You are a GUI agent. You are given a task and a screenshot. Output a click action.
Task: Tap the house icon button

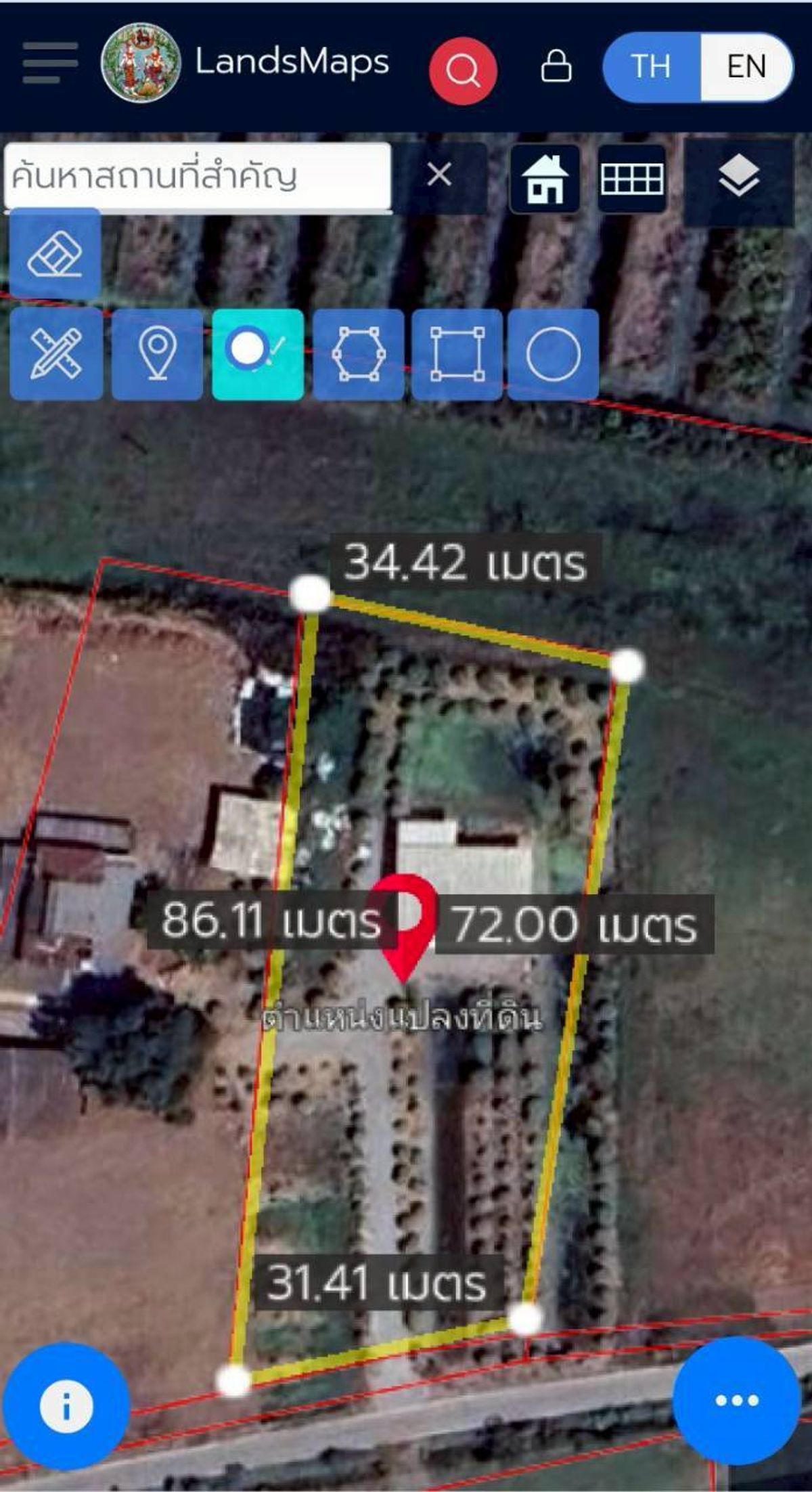tap(545, 179)
